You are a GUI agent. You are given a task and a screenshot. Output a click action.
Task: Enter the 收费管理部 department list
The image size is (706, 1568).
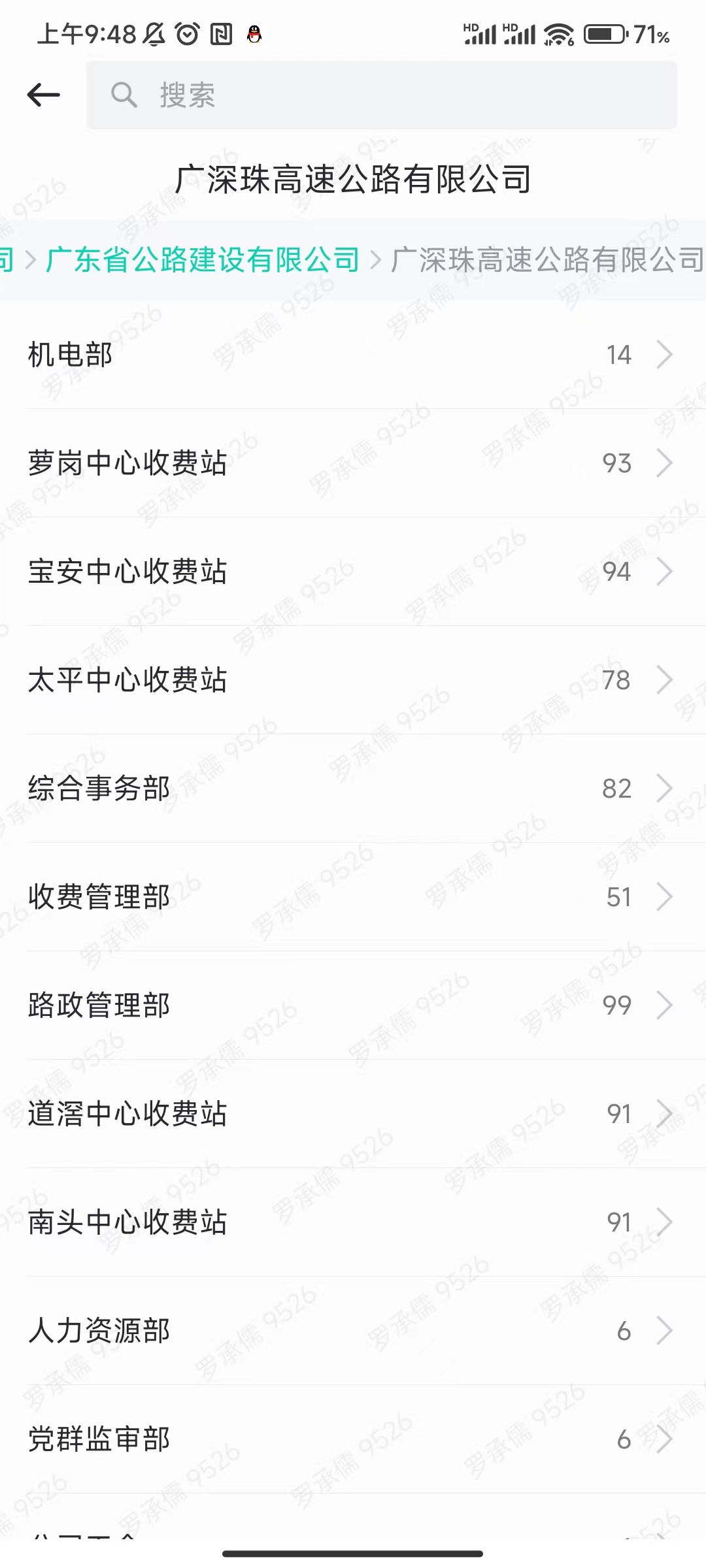[x=353, y=897]
